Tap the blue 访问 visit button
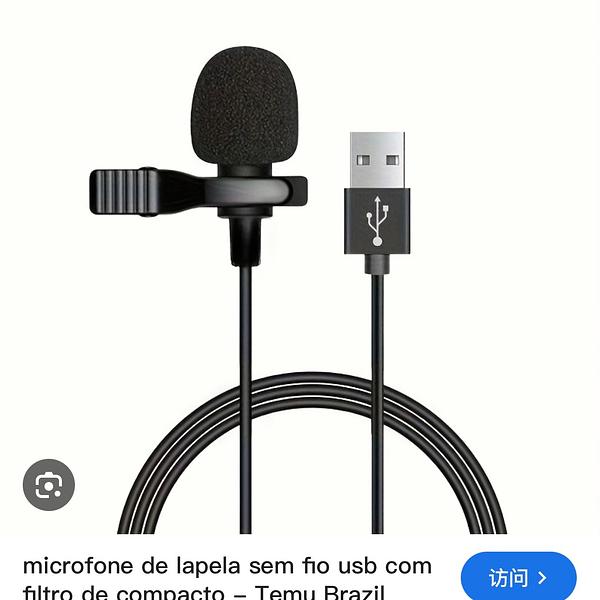 point(518,577)
